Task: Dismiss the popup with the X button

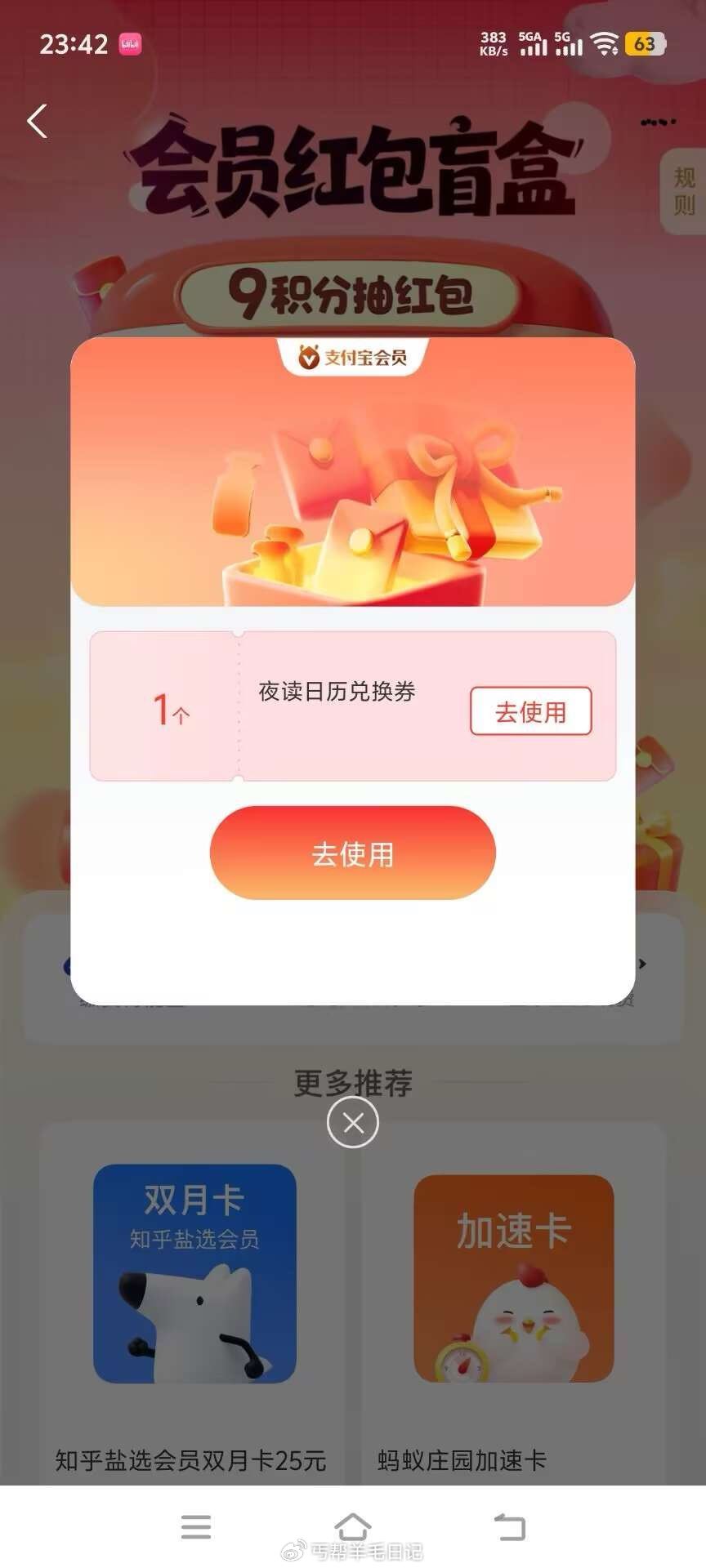Action: tap(352, 1122)
